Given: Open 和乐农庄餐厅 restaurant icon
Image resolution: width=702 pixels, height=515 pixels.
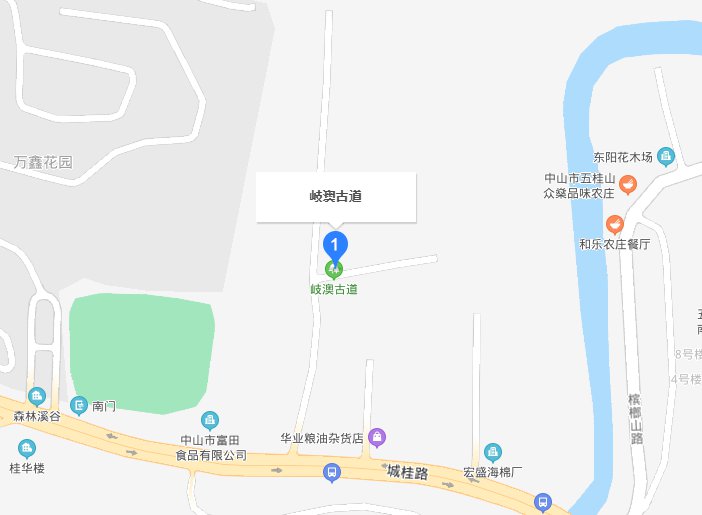Looking at the screenshot, I should pyautogui.click(x=615, y=224).
